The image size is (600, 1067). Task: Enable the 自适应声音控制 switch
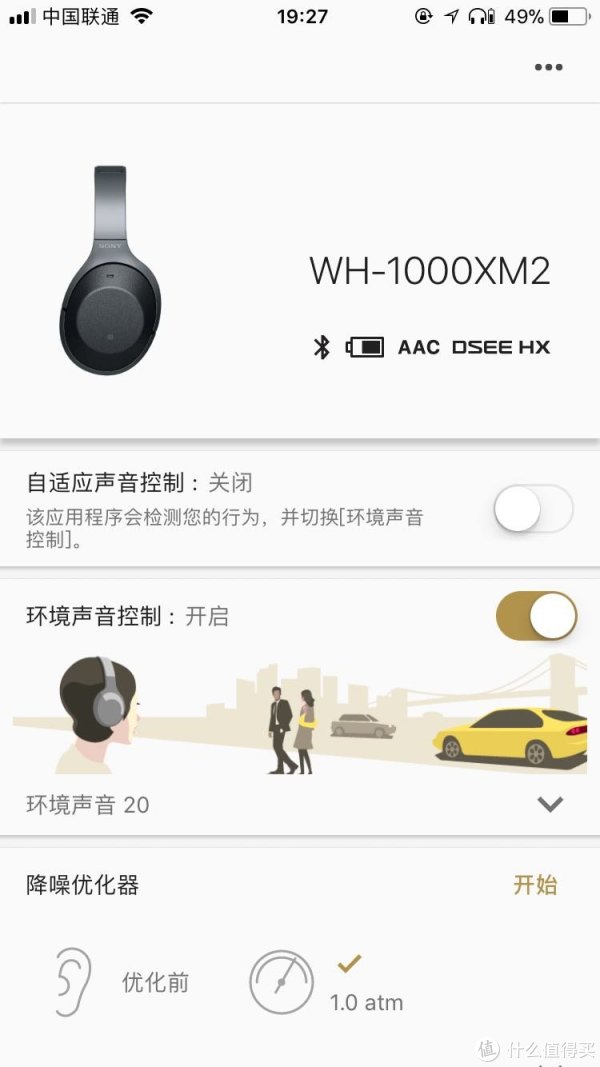534,508
